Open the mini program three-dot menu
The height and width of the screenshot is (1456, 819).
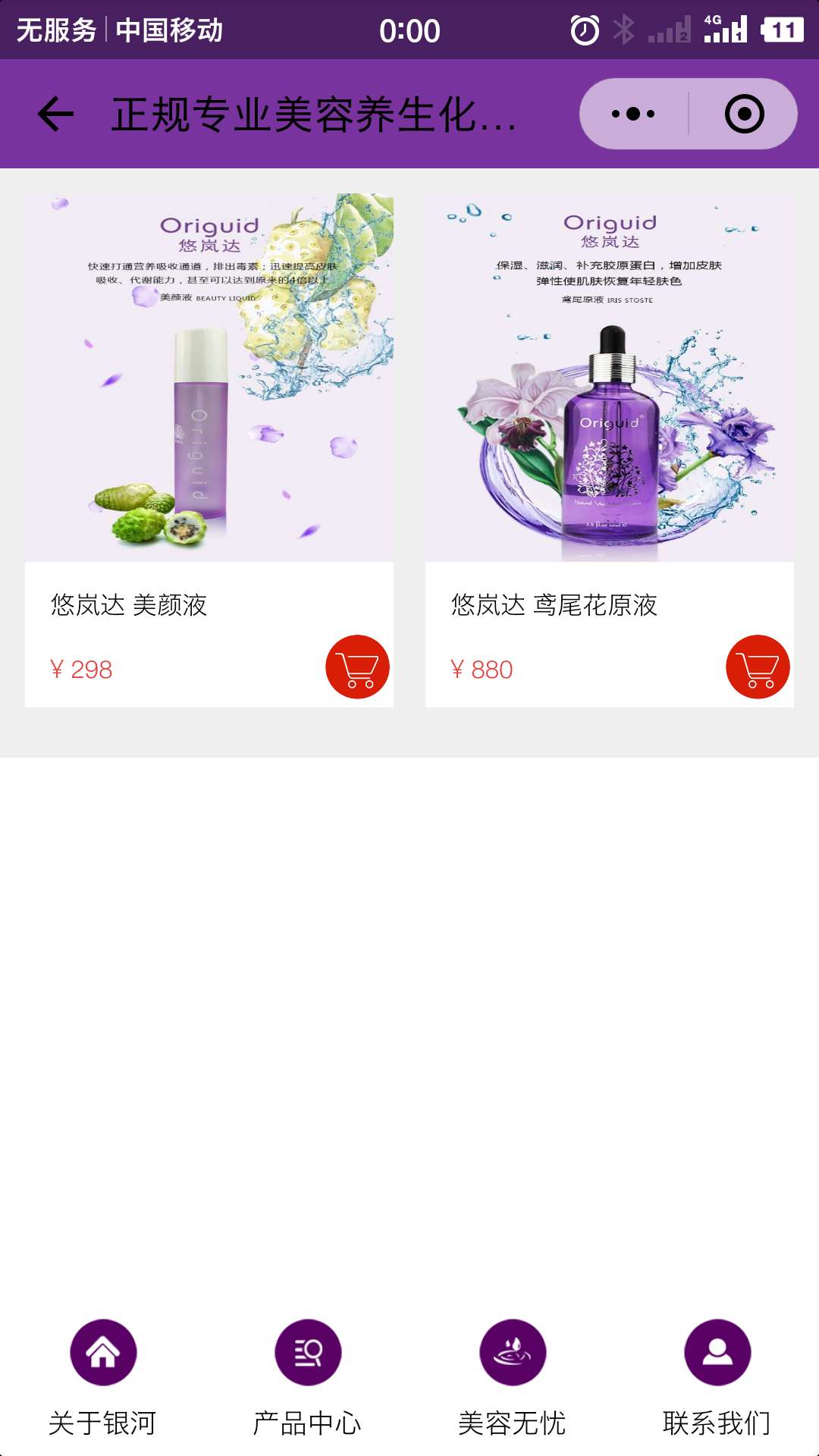point(633,115)
